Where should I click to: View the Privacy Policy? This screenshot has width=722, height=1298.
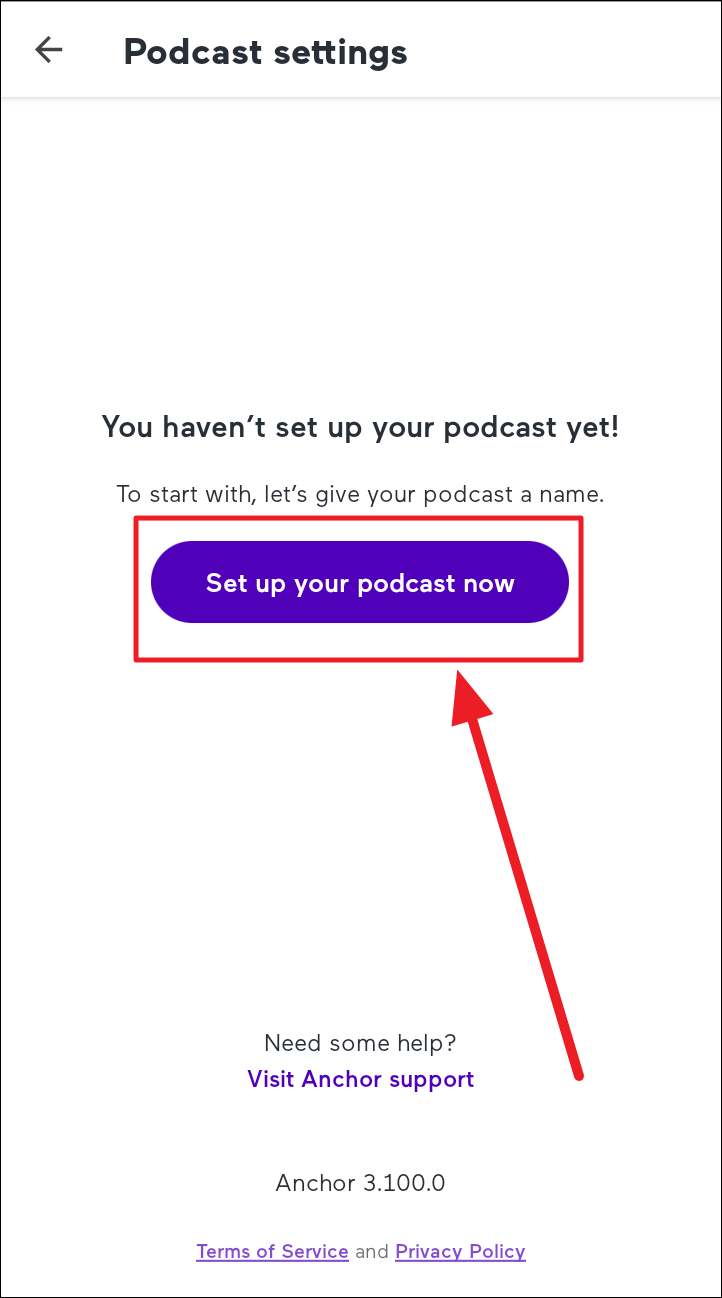click(460, 1251)
